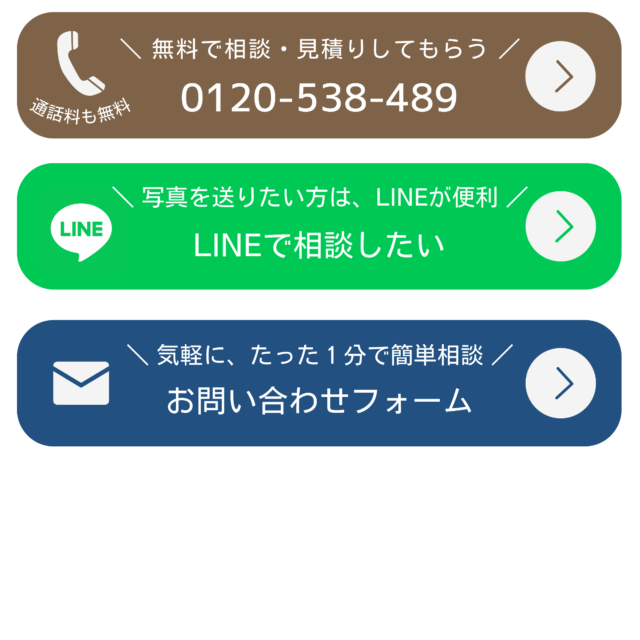
Task: Open the お問い合わせフォーム button
Action: pyautogui.click(x=319, y=383)
